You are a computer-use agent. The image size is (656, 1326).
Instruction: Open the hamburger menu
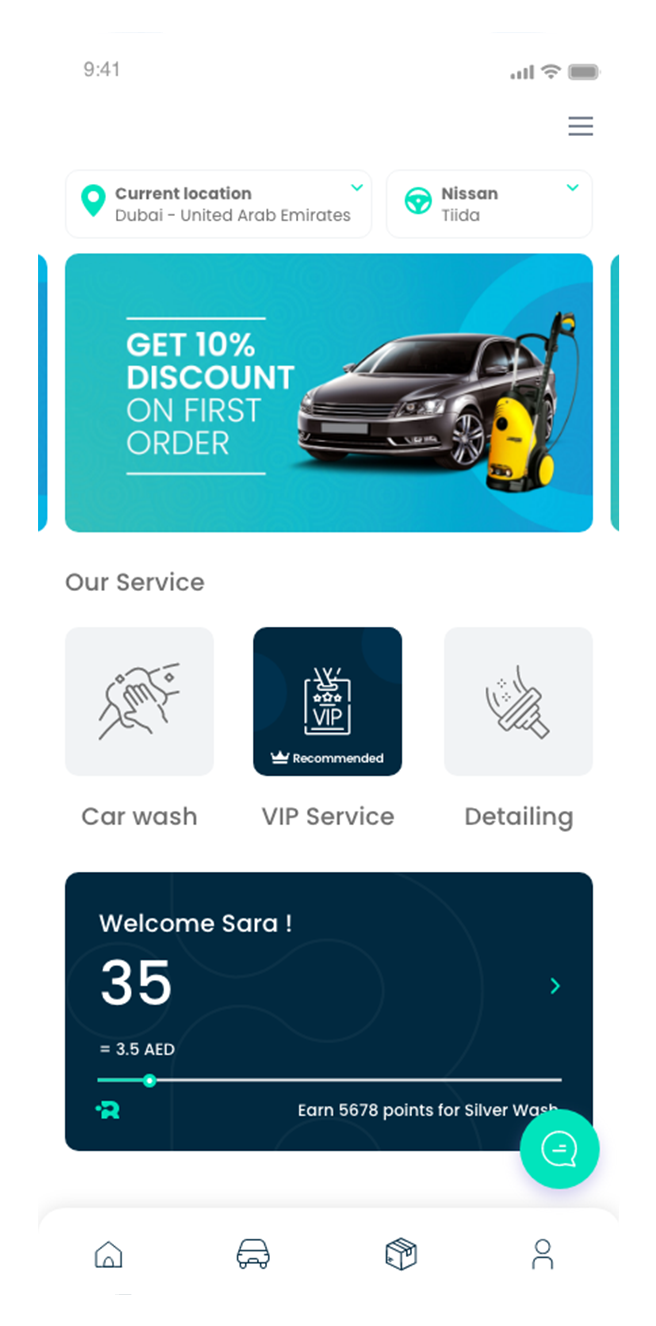tap(580, 126)
